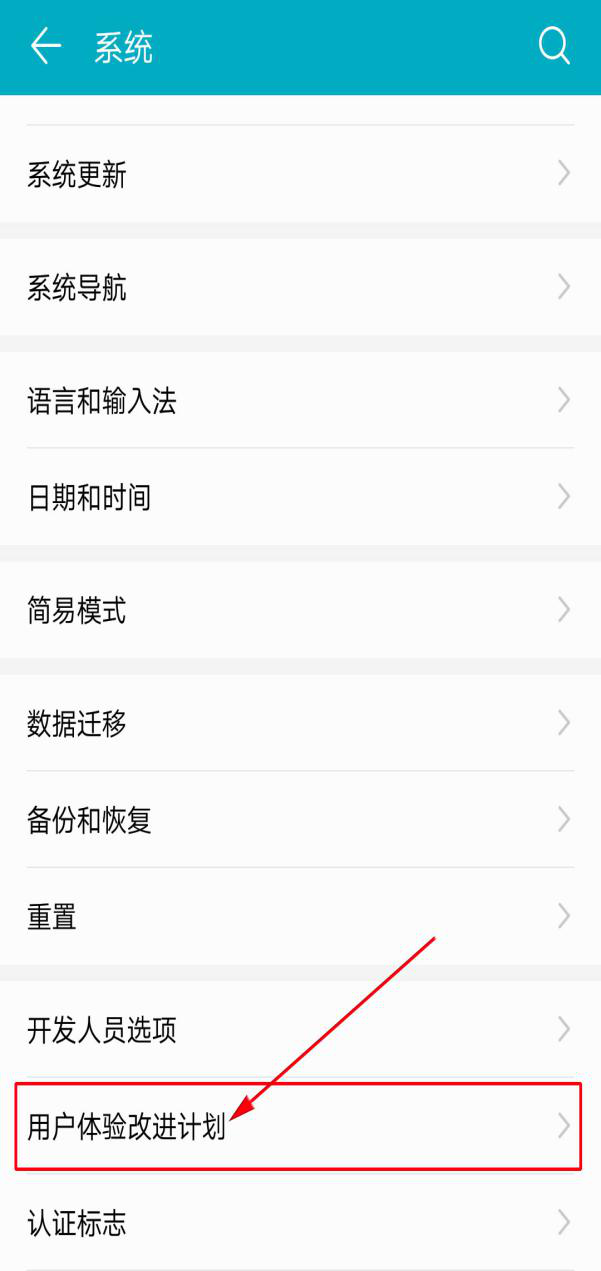This screenshot has width=601, height=1271.
Task: Select 备份和恢复
Action: click(300, 820)
